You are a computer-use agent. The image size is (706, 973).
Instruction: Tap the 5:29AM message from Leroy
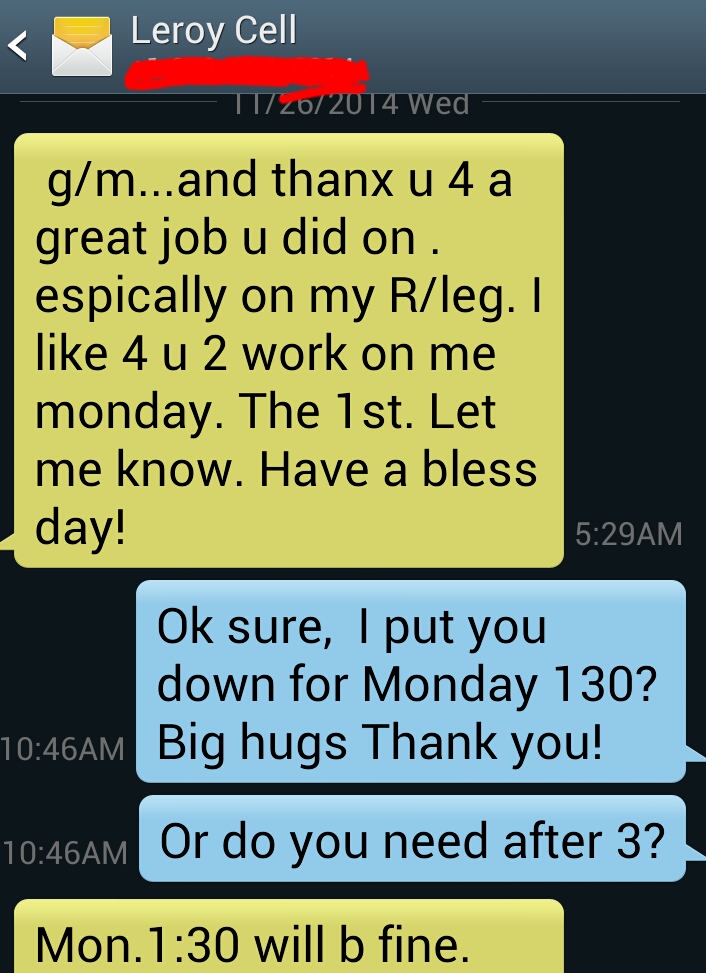click(288, 350)
